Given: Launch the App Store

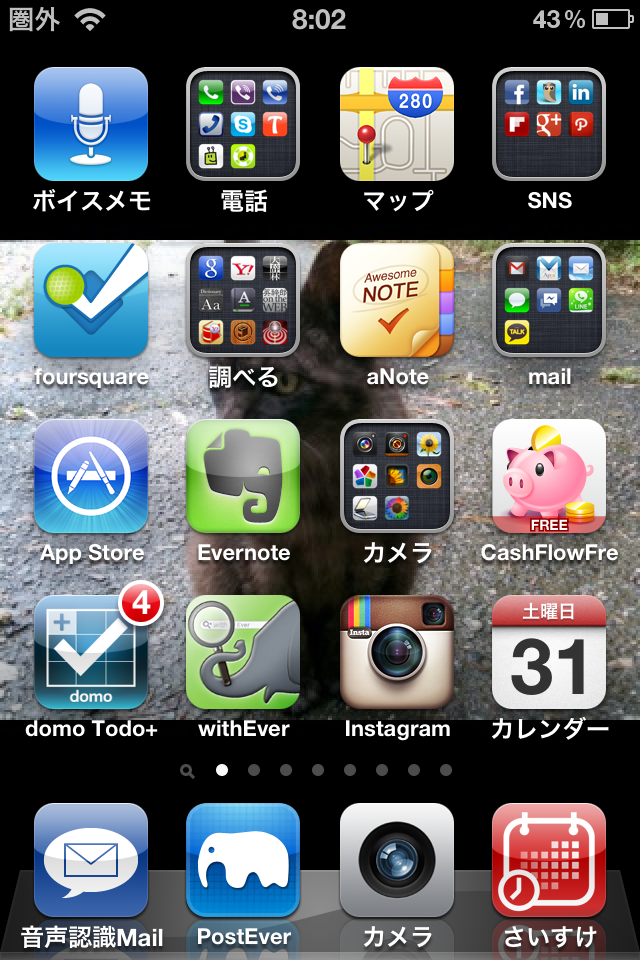Looking at the screenshot, I should pos(91,476).
